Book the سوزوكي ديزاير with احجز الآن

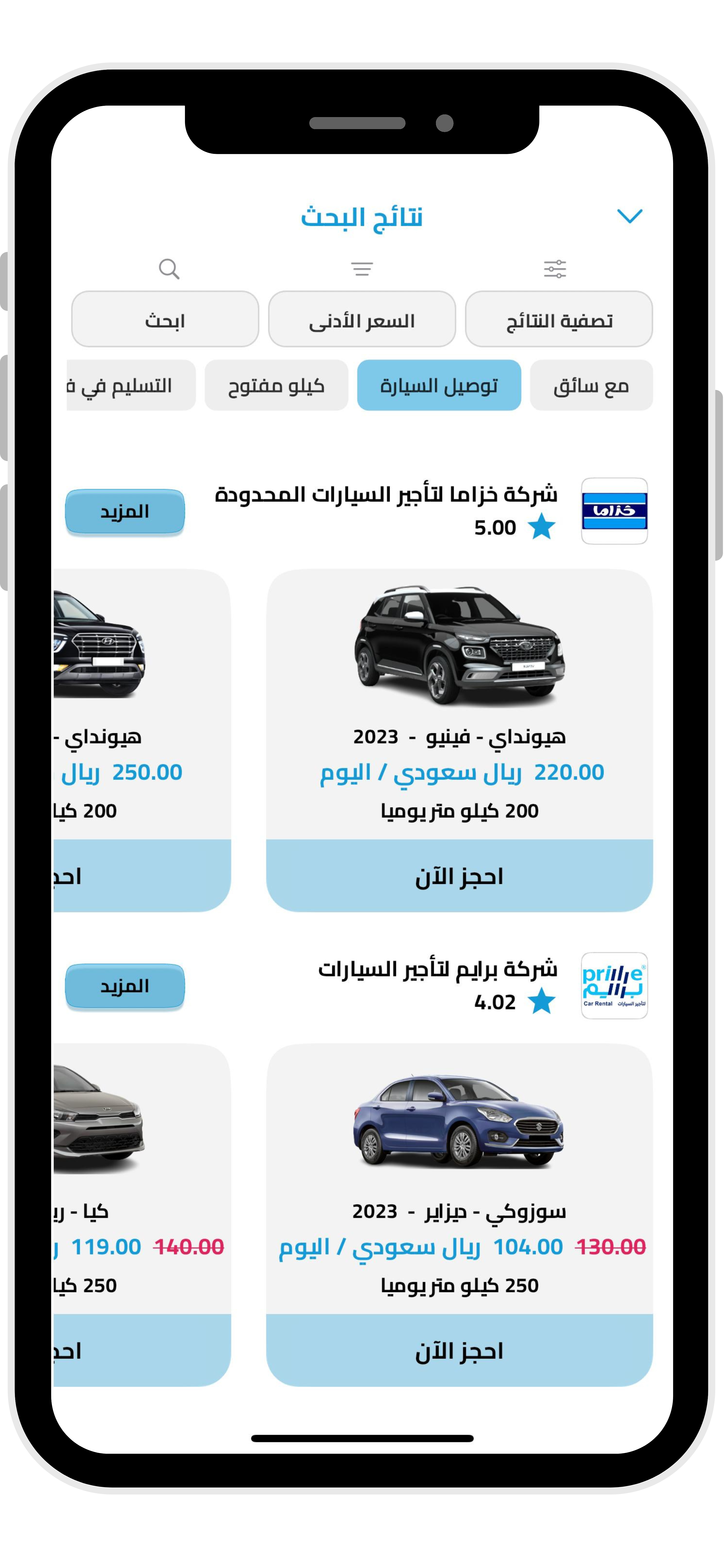[x=459, y=1351]
